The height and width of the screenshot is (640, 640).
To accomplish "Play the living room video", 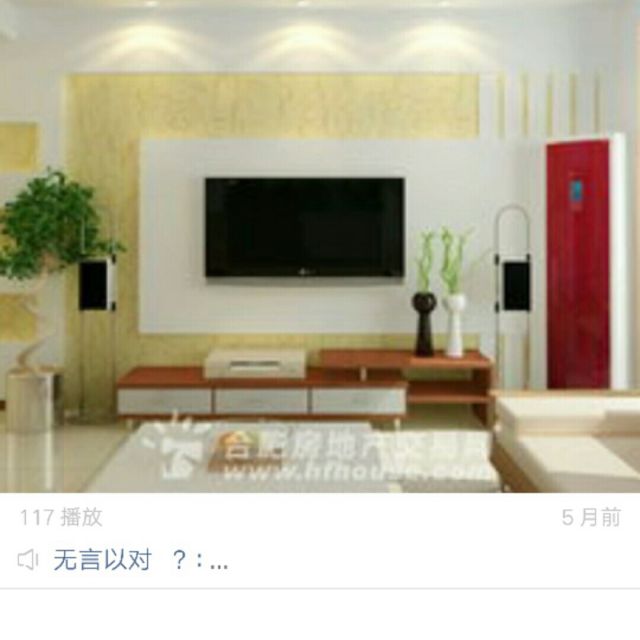I will [x=320, y=246].
